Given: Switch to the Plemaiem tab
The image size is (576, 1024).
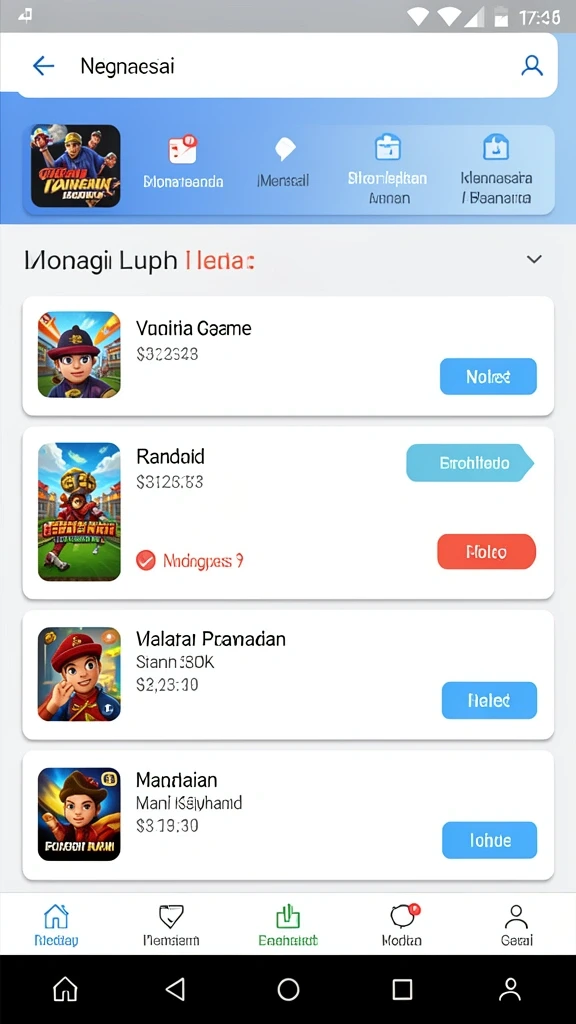Looking at the screenshot, I should 171,925.
